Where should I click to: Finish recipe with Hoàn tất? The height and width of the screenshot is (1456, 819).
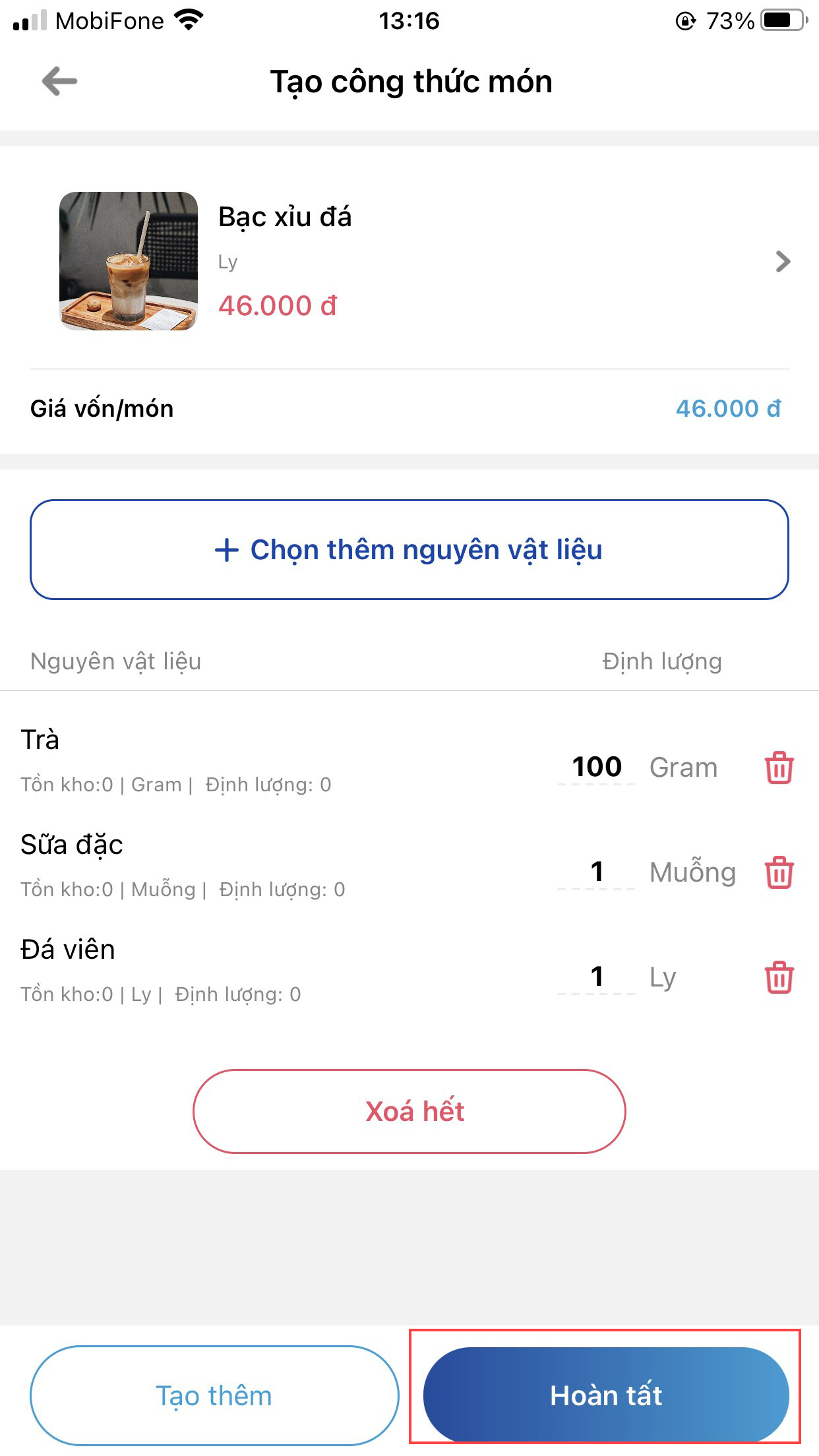(605, 1396)
